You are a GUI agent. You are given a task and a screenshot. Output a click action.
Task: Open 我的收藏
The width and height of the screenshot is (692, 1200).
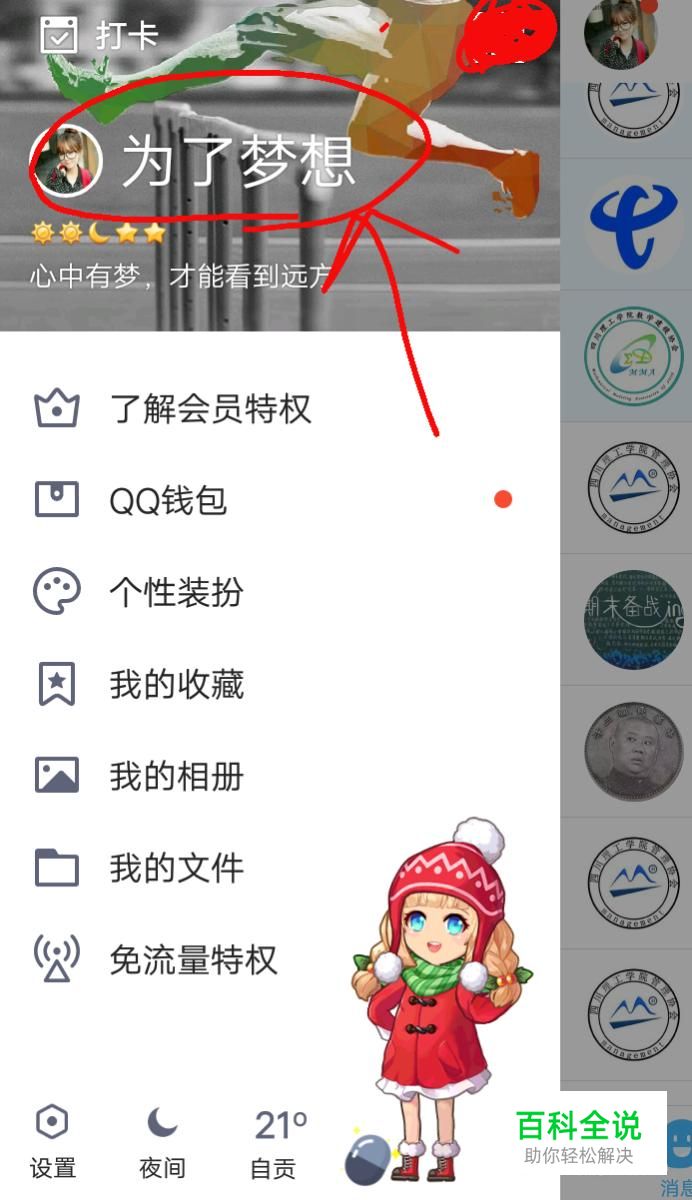coord(176,684)
